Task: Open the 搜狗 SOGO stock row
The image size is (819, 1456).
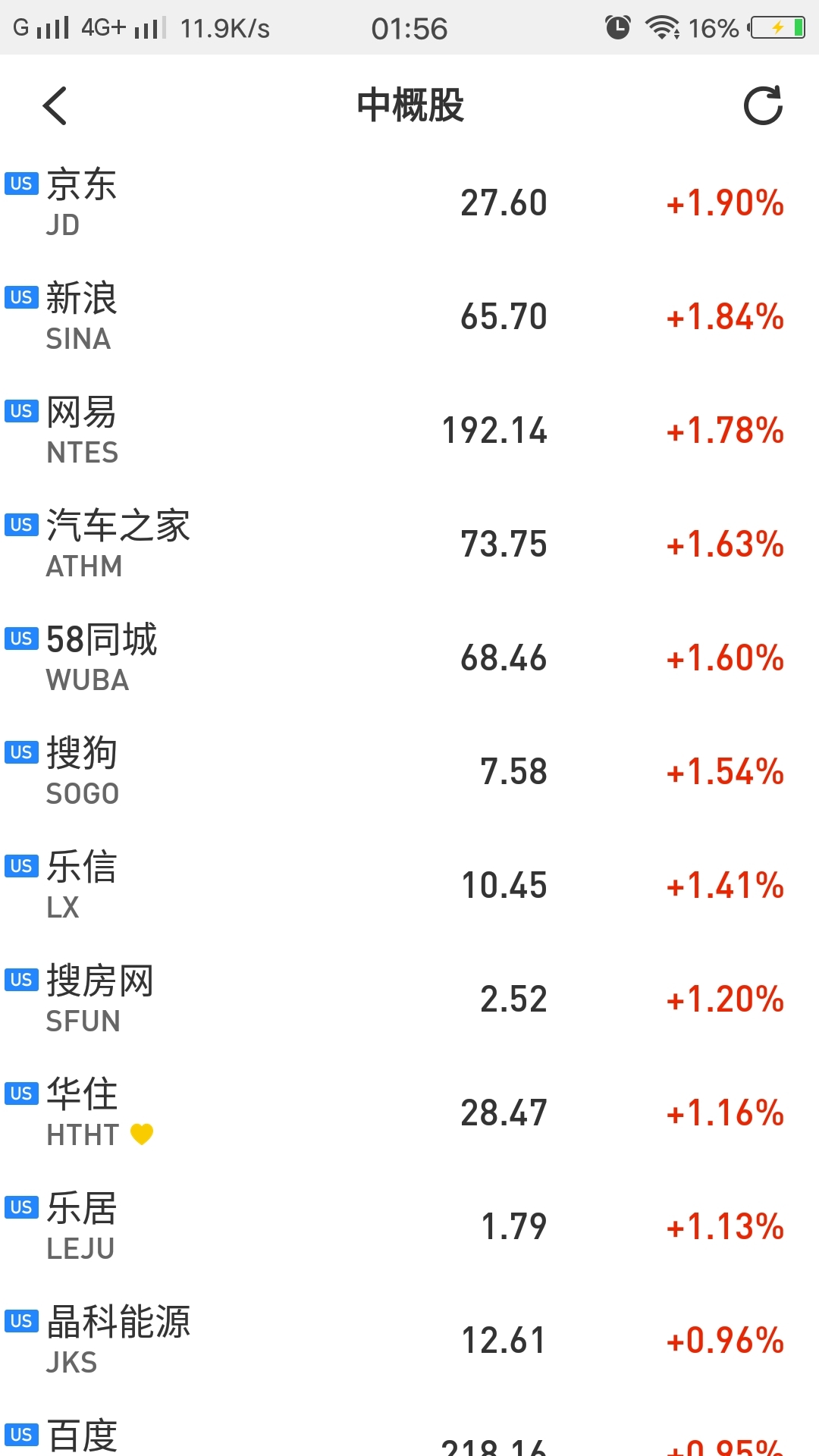Action: pyautogui.click(x=409, y=772)
